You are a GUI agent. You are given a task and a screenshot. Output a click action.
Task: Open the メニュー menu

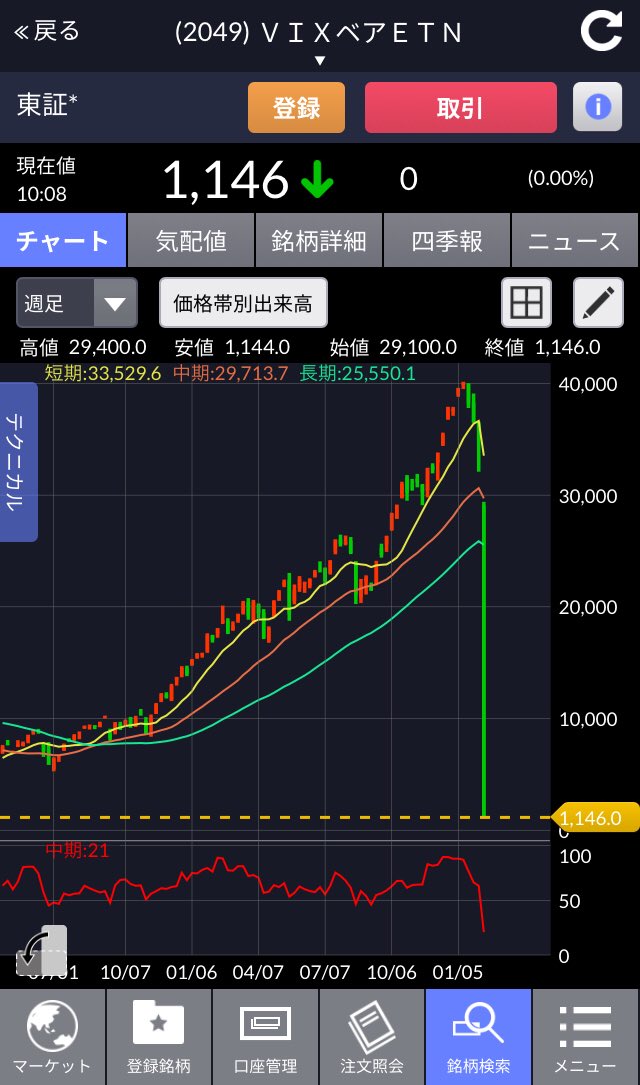point(585,1037)
